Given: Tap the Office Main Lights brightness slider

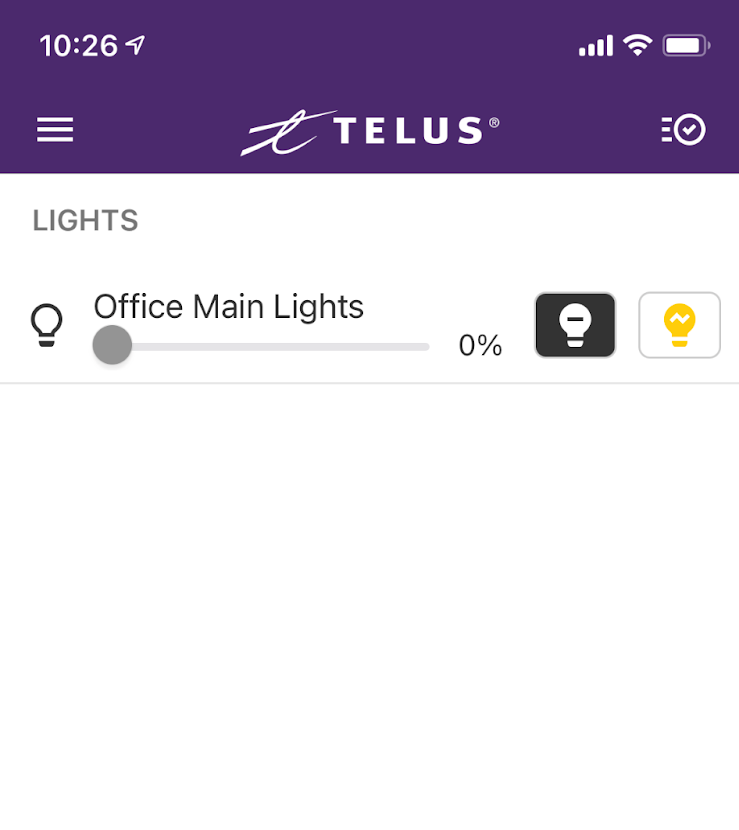Looking at the screenshot, I should point(262,346).
